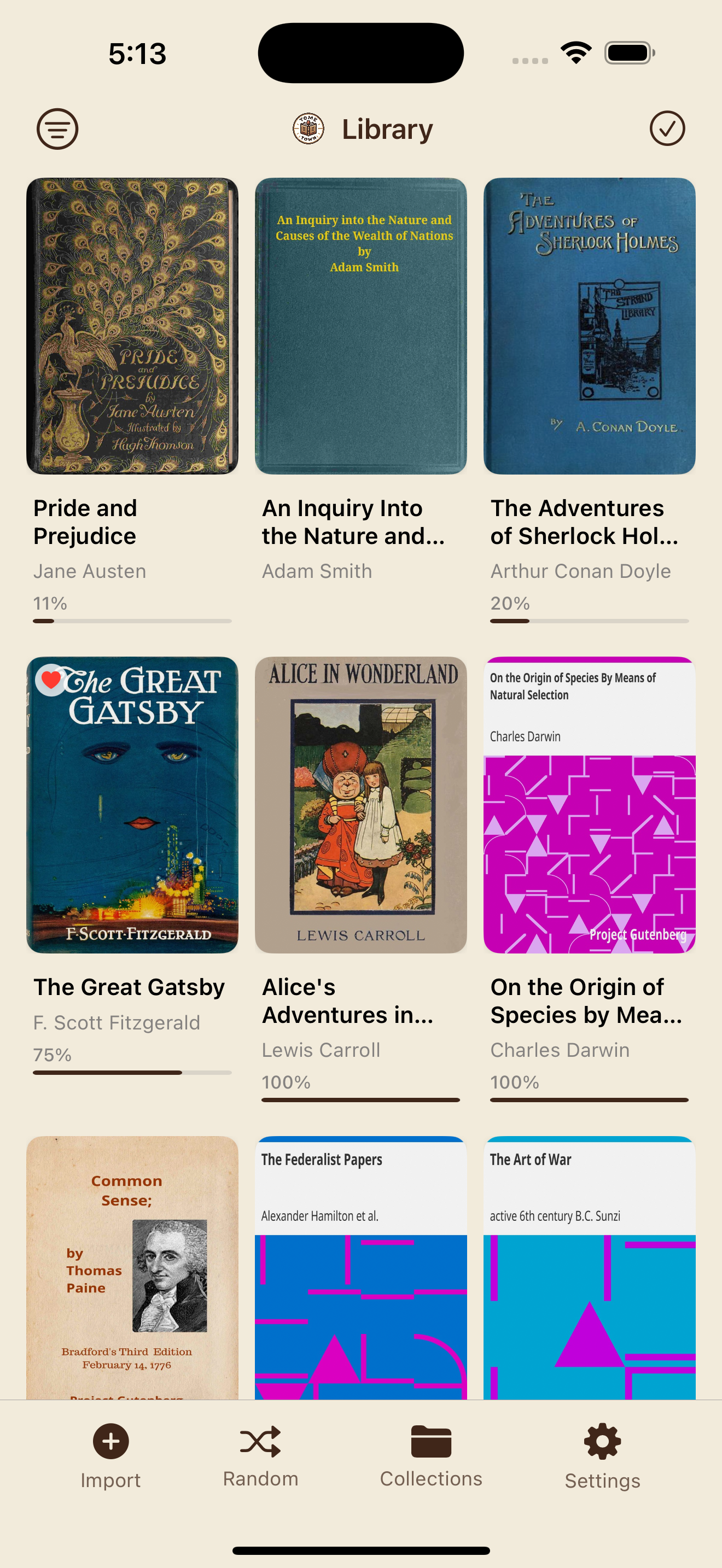
Task: Pick a Random book
Action: click(x=260, y=1455)
